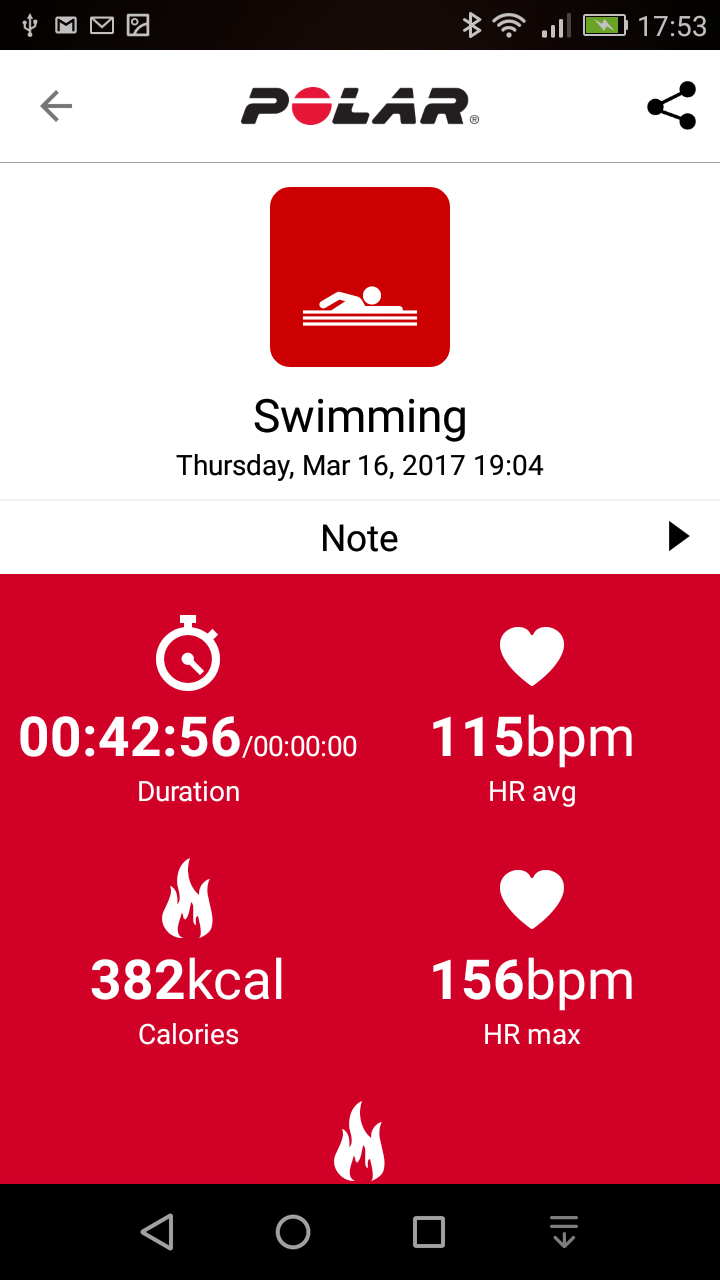Open the Note row
Viewport: 720px width, 1280px height.
point(360,538)
